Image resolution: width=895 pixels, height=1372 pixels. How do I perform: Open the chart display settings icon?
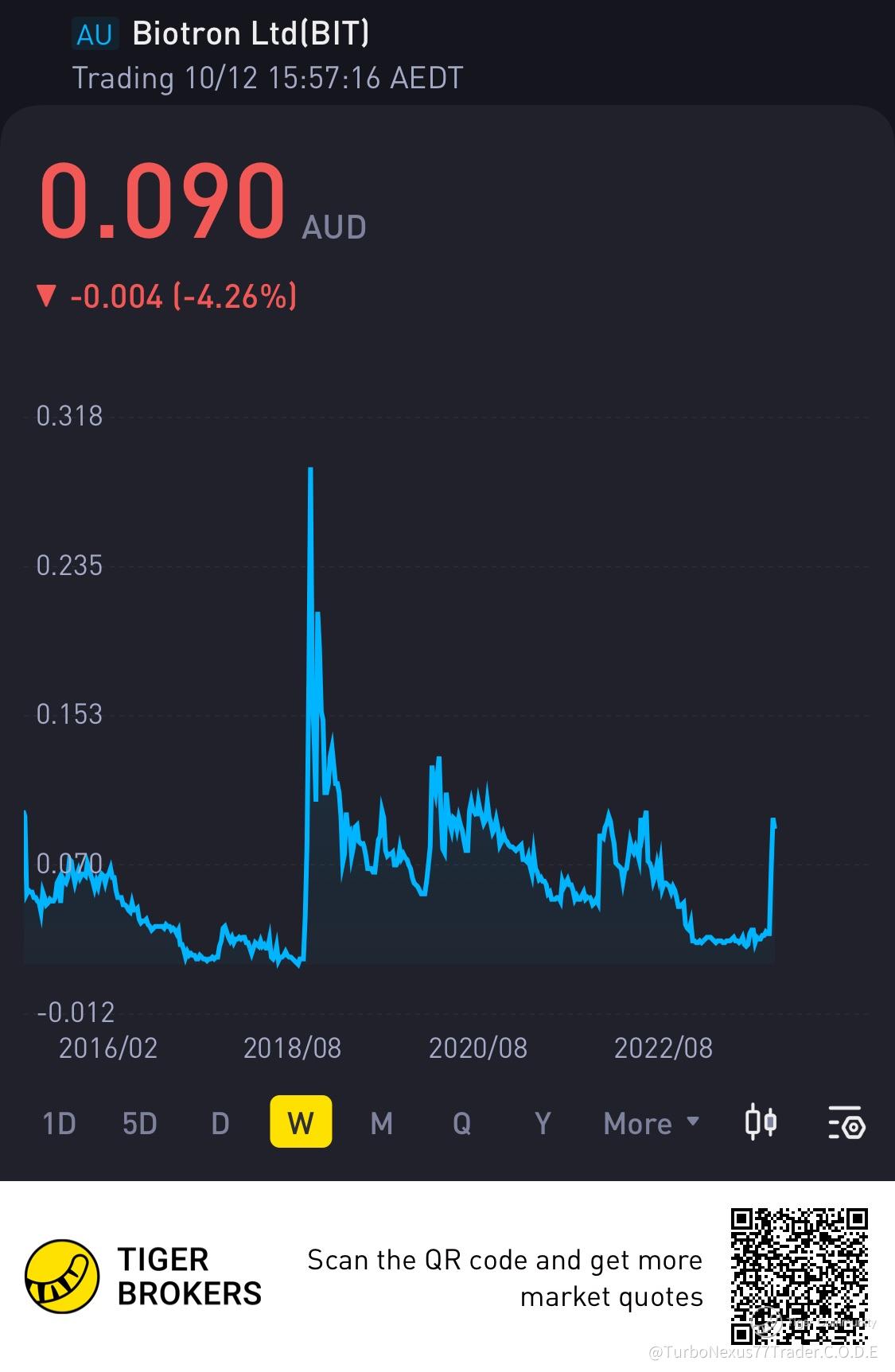[846, 1122]
